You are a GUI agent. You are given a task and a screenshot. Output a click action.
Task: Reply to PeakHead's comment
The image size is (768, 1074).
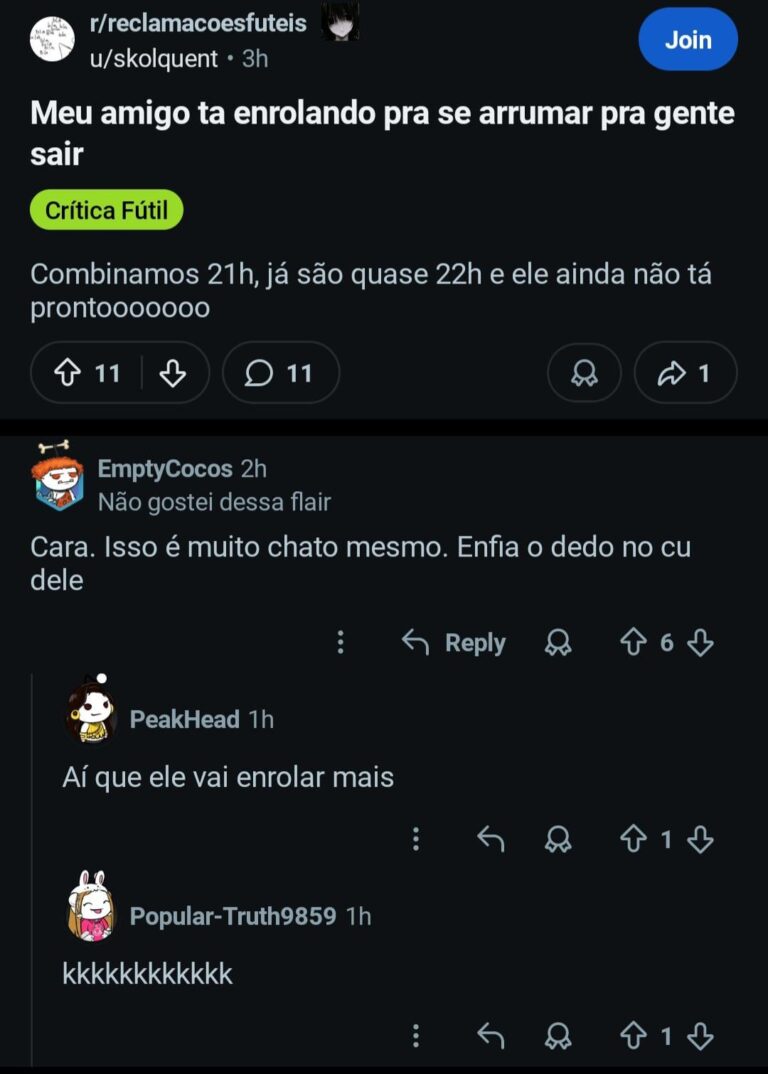click(490, 840)
